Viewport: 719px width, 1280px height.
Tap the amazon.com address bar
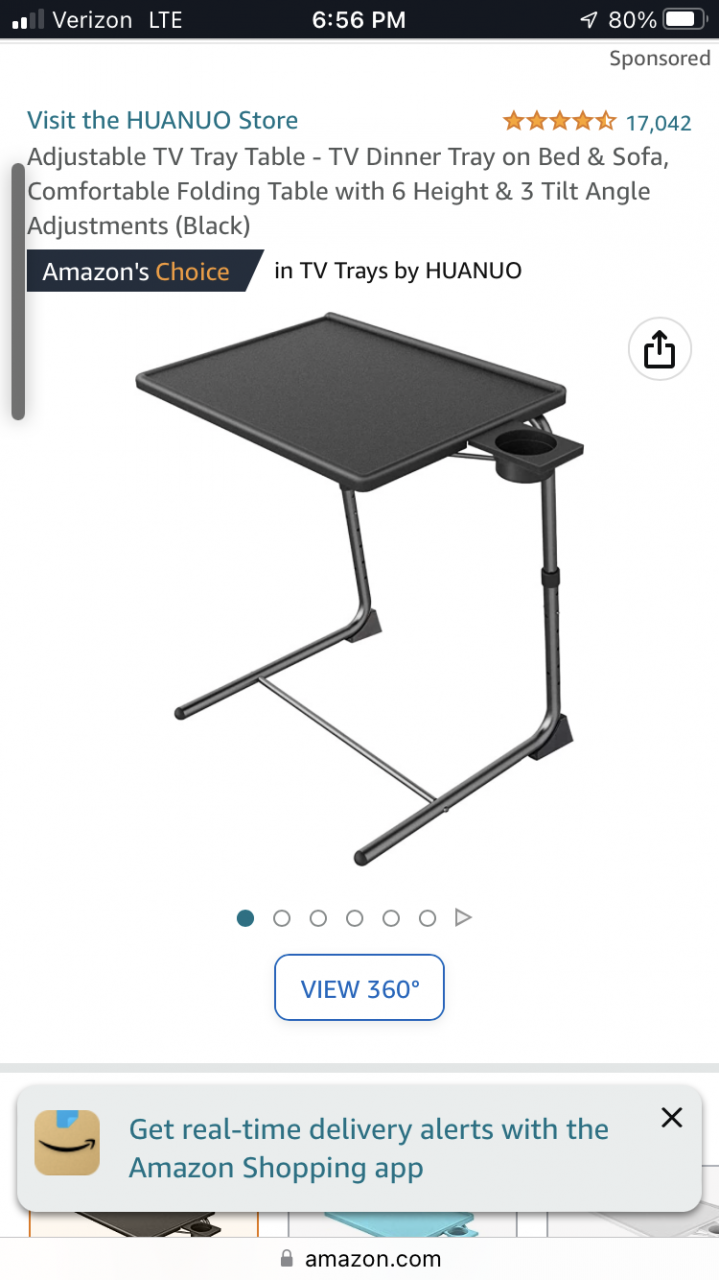pyautogui.click(x=360, y=1258)
